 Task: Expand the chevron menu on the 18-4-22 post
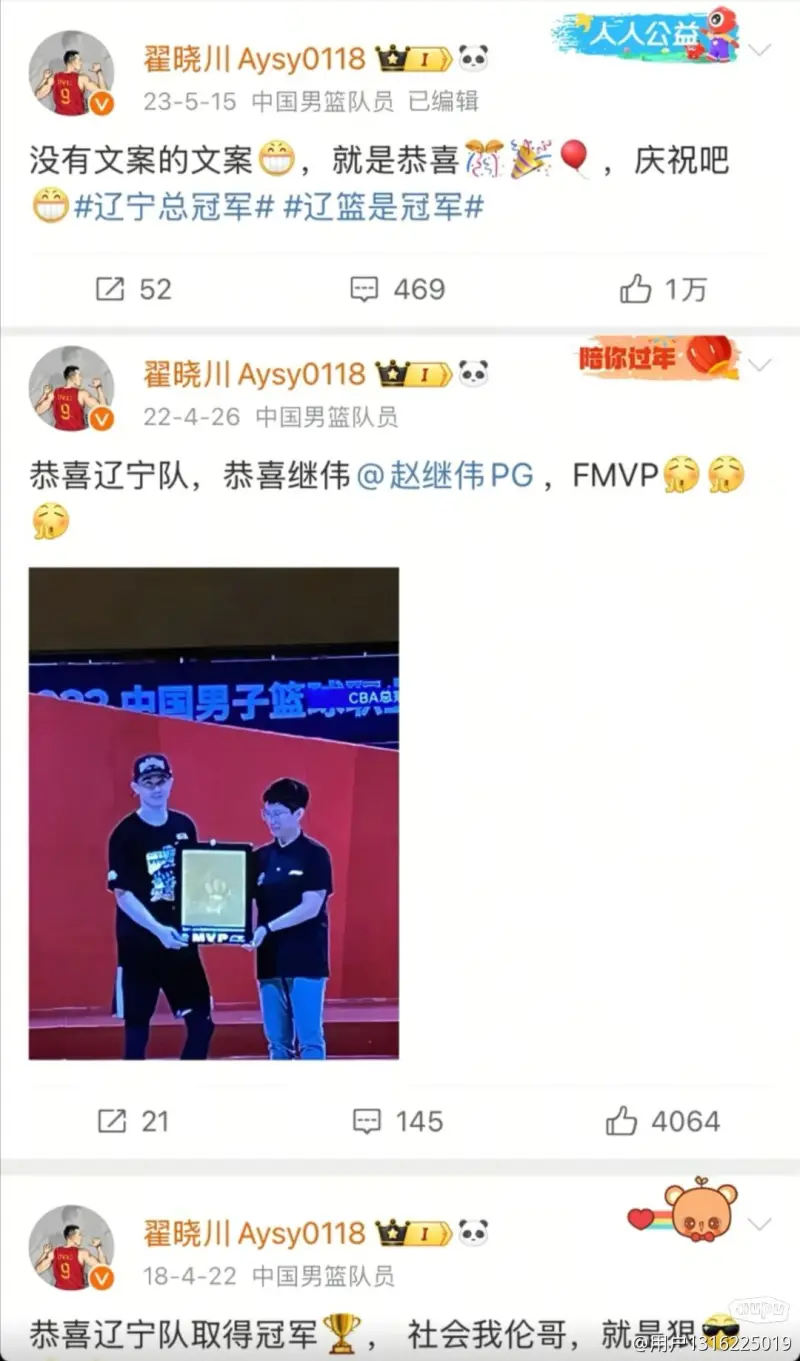(760, 1224)
